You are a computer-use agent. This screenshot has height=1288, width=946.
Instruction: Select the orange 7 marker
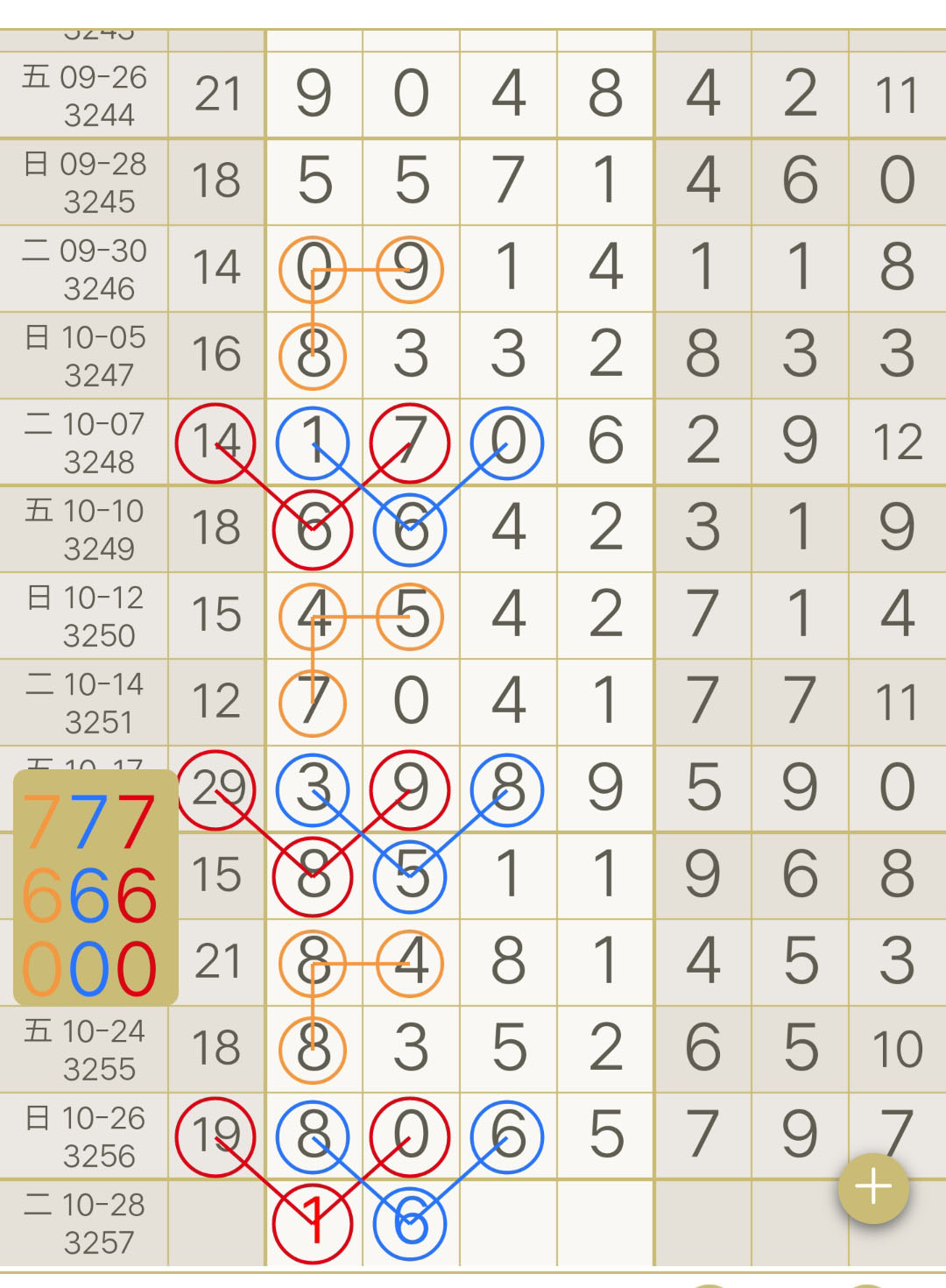[42, 822]
